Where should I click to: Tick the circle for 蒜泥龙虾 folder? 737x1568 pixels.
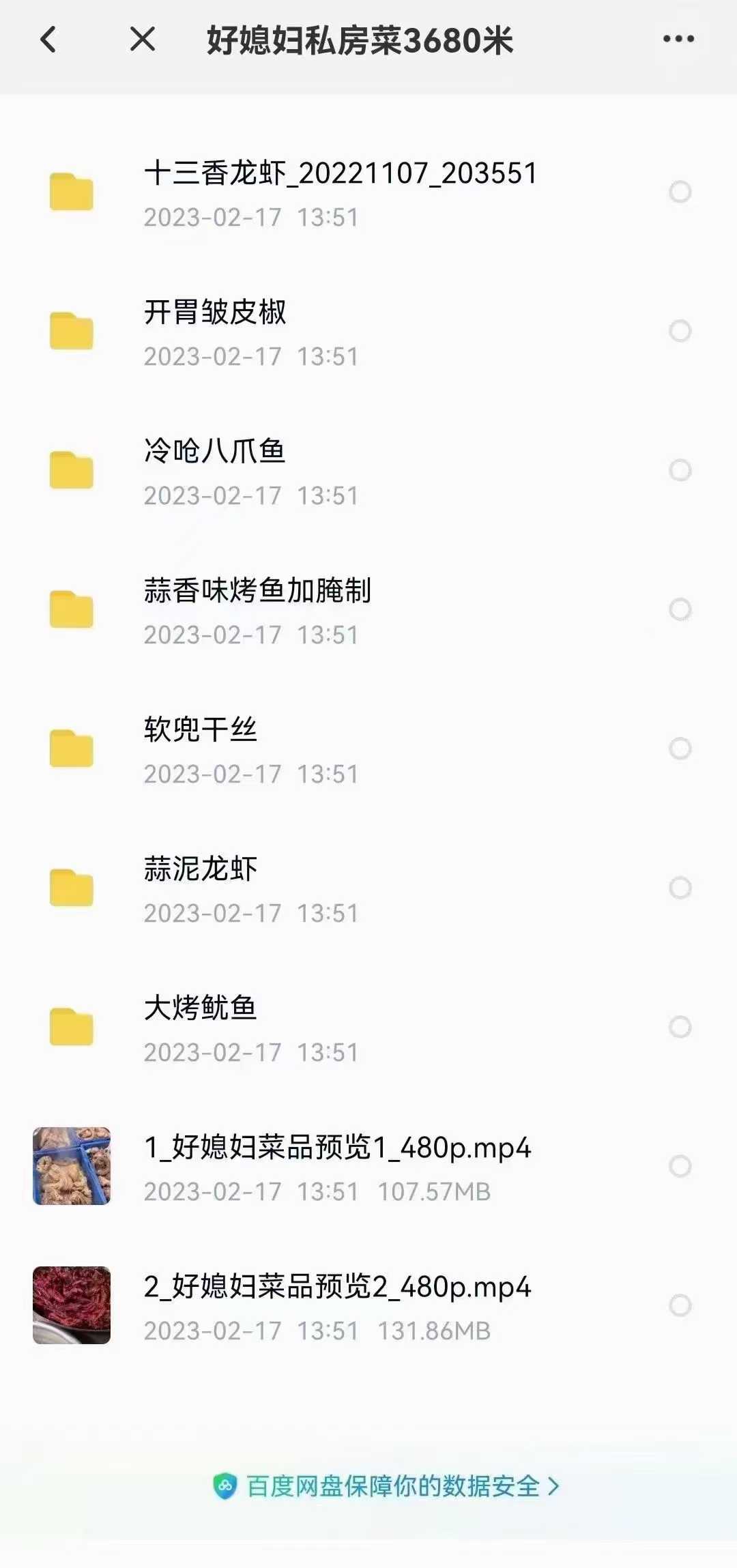680,888
